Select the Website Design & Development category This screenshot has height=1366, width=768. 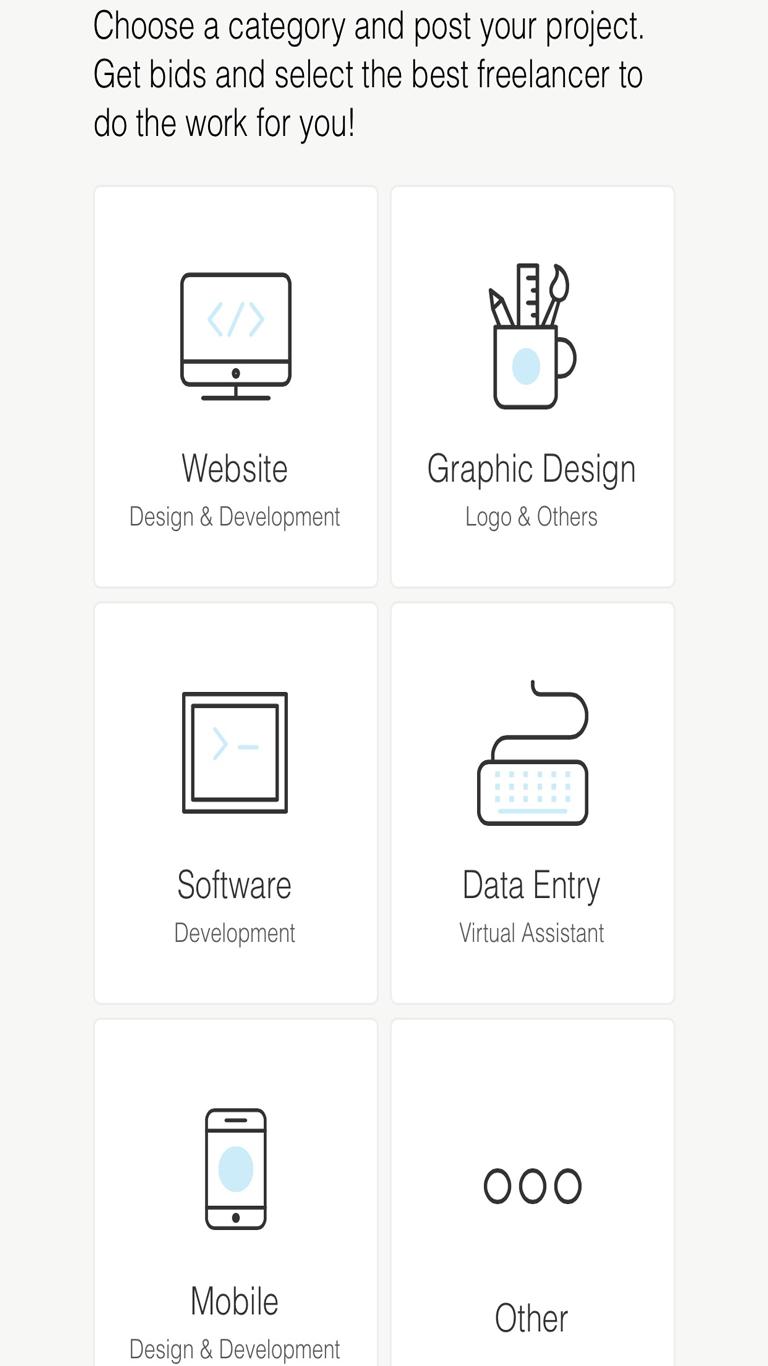(235, 387)
